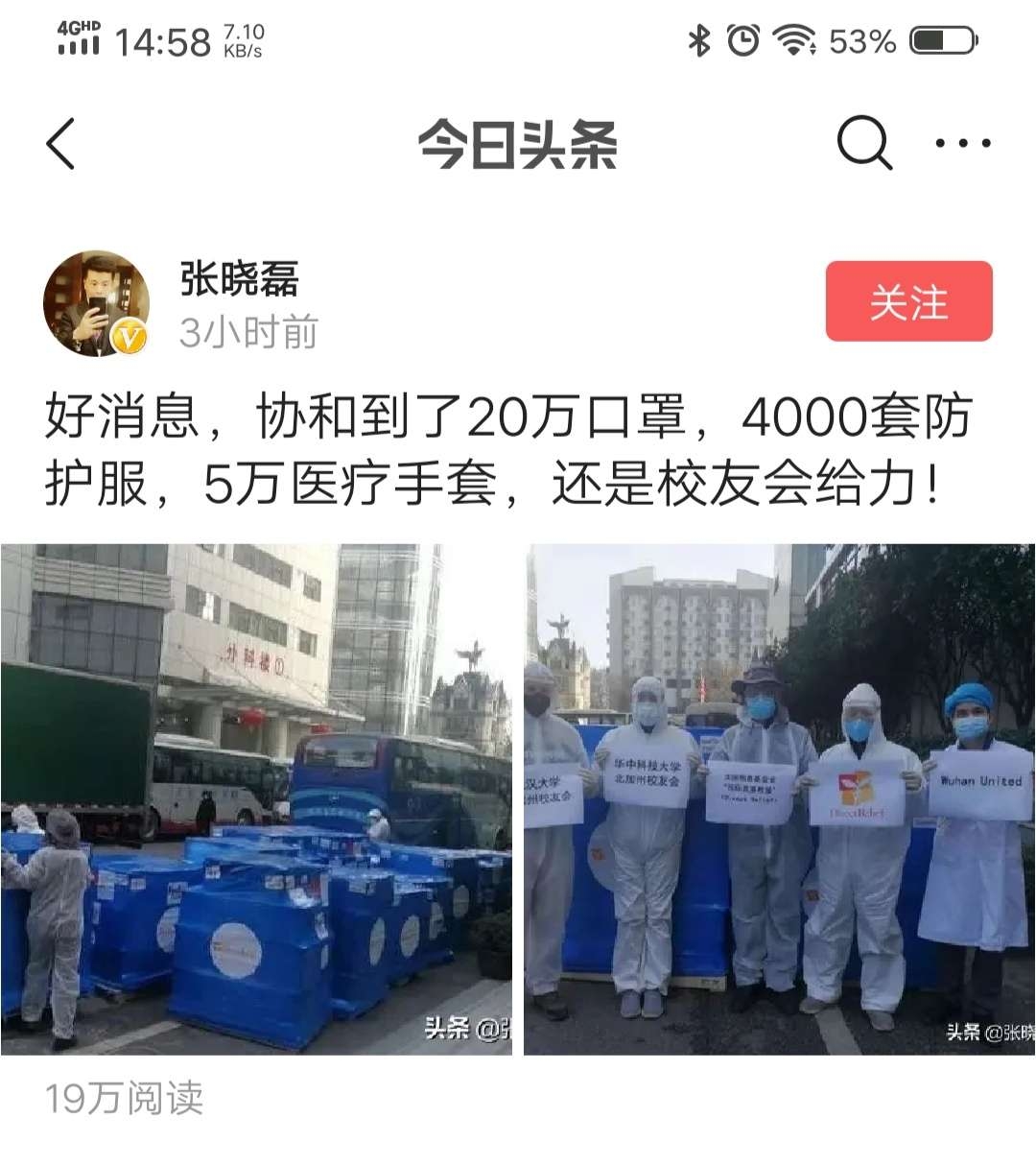Tap the author name 张晓磊
The width and height of the screenshot is (1036, 1165).
tap(240, 279)
